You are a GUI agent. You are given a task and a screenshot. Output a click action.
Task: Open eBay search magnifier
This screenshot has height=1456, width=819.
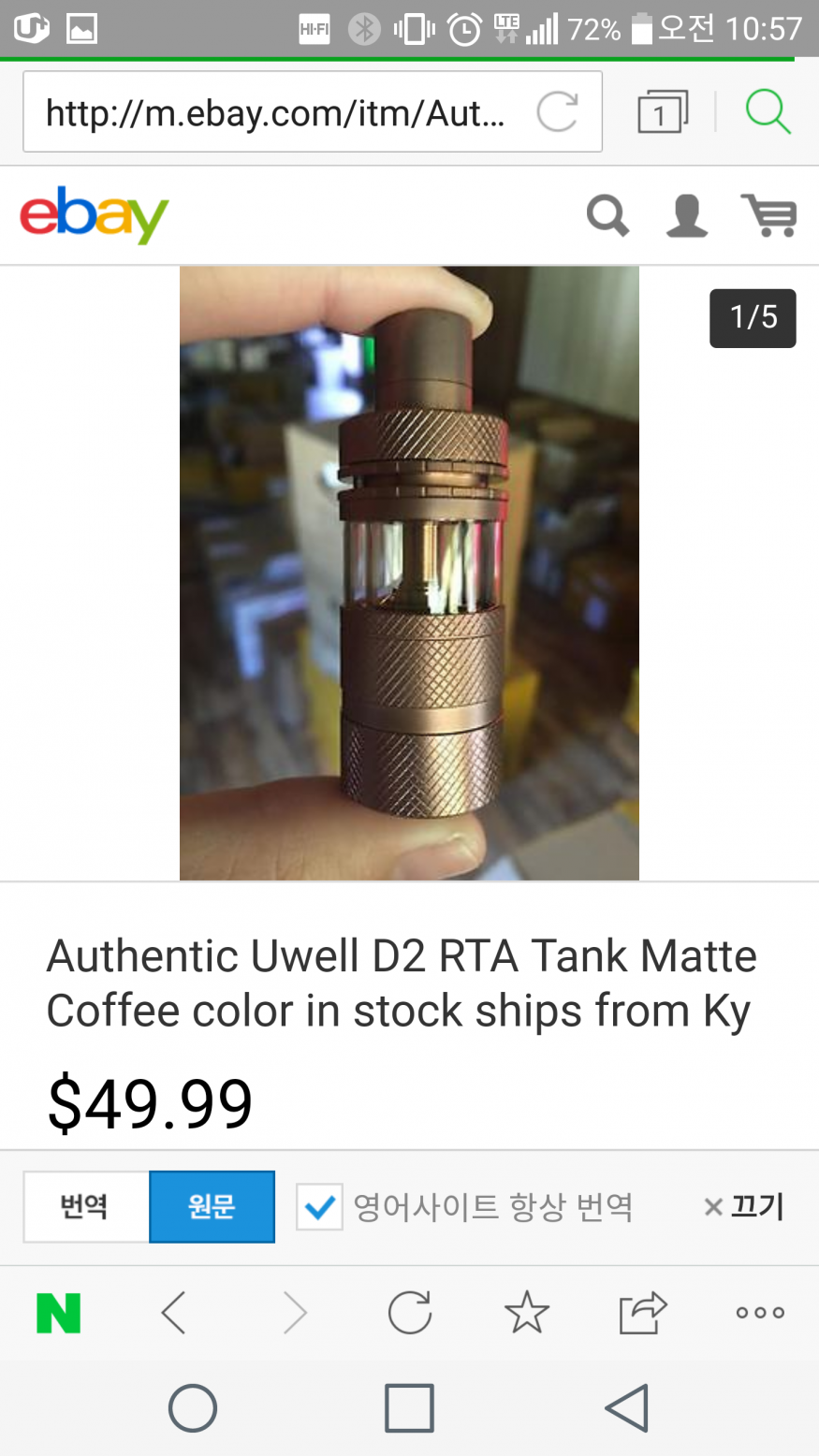[x=607, y=216]
